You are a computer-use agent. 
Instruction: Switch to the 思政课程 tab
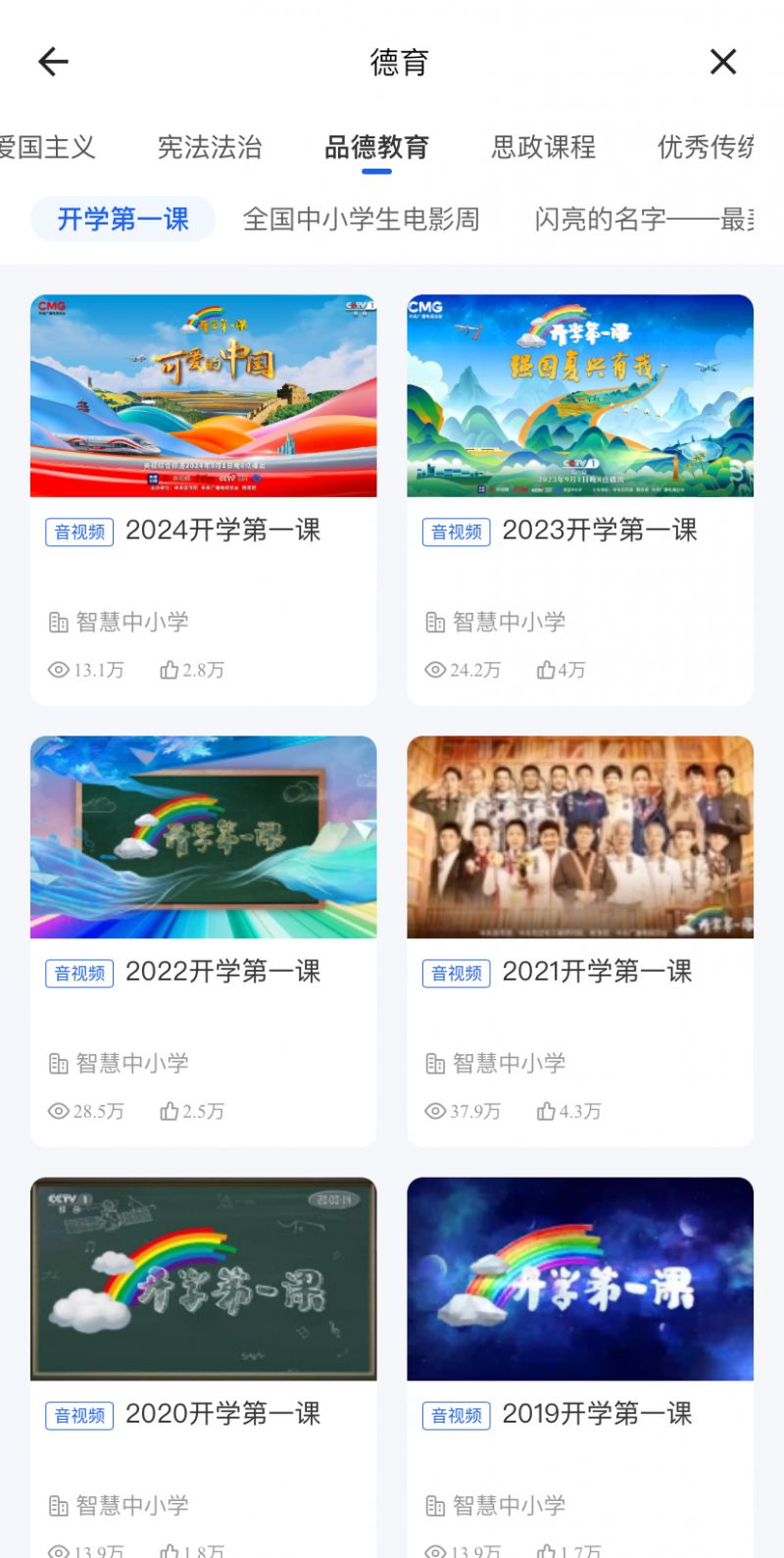tap(544, 147)
